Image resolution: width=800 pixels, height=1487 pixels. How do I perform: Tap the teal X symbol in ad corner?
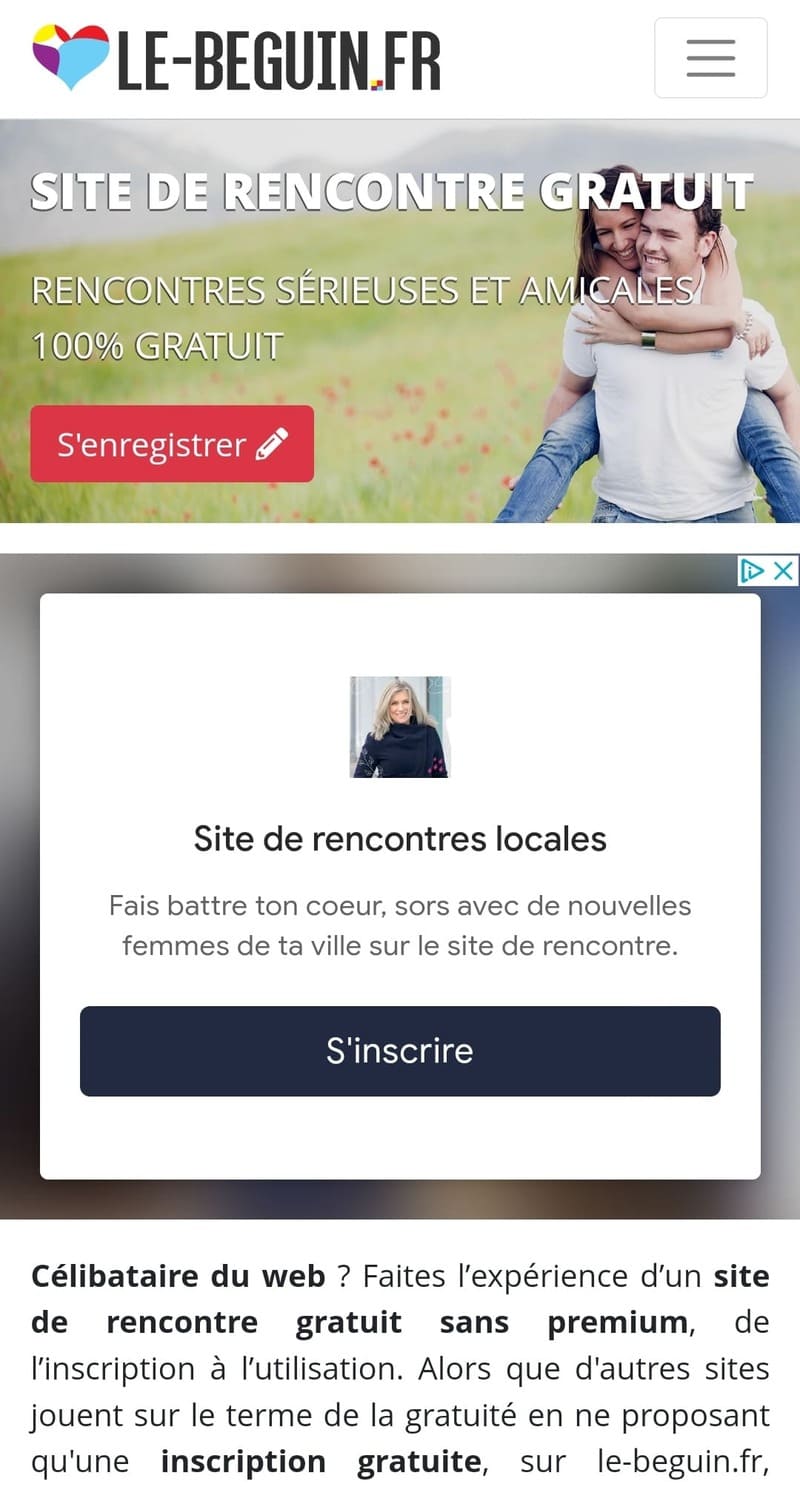[783, 570]
